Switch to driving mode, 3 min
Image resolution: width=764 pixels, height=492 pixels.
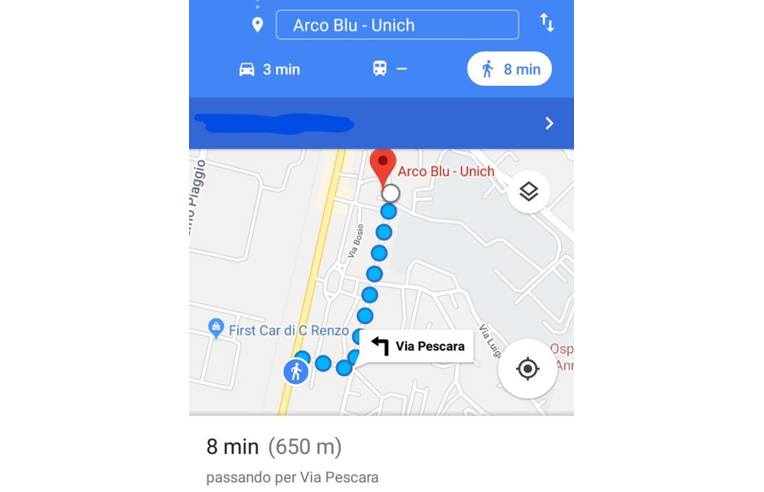tap(269, 69)
